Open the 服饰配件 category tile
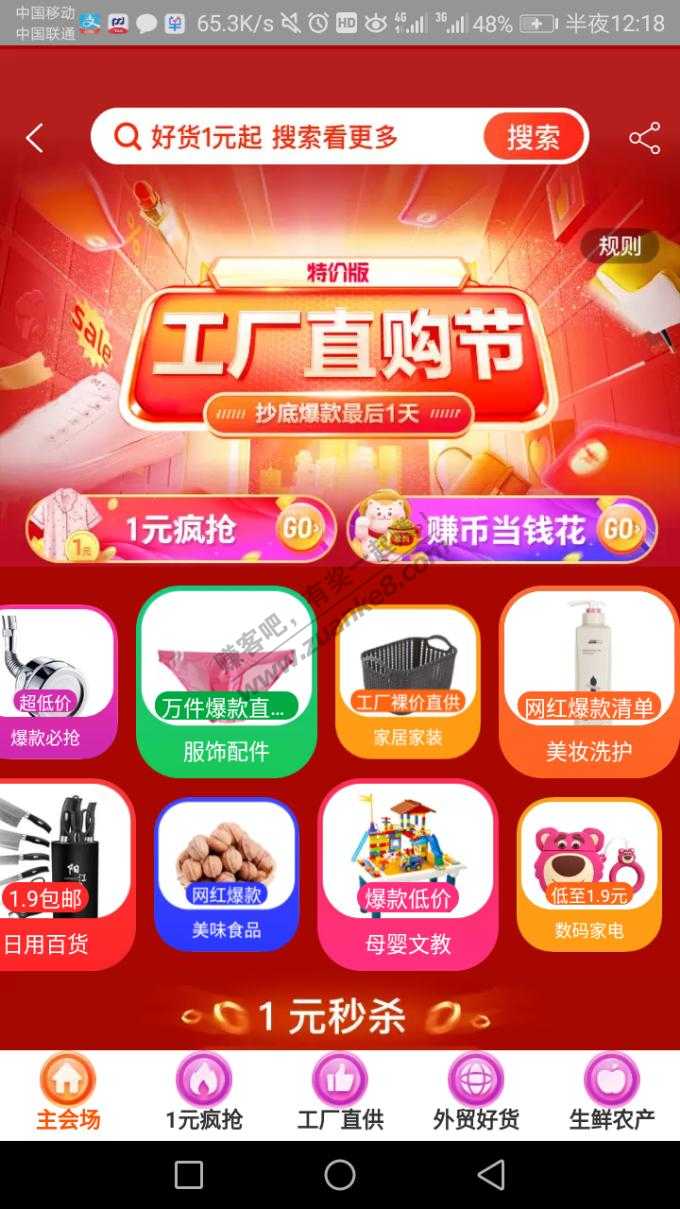 [x=226, y=682]
